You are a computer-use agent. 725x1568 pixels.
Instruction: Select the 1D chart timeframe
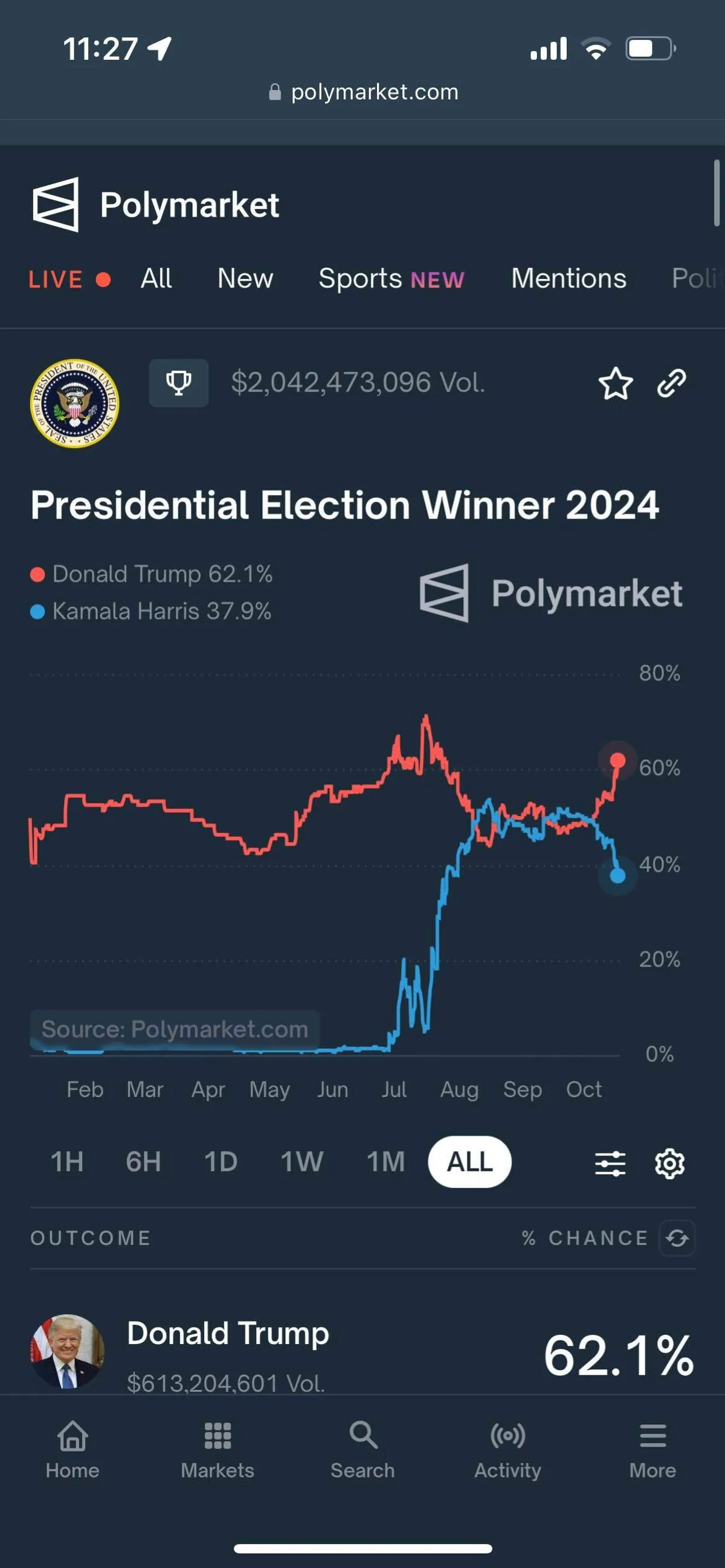(221, 1162)
